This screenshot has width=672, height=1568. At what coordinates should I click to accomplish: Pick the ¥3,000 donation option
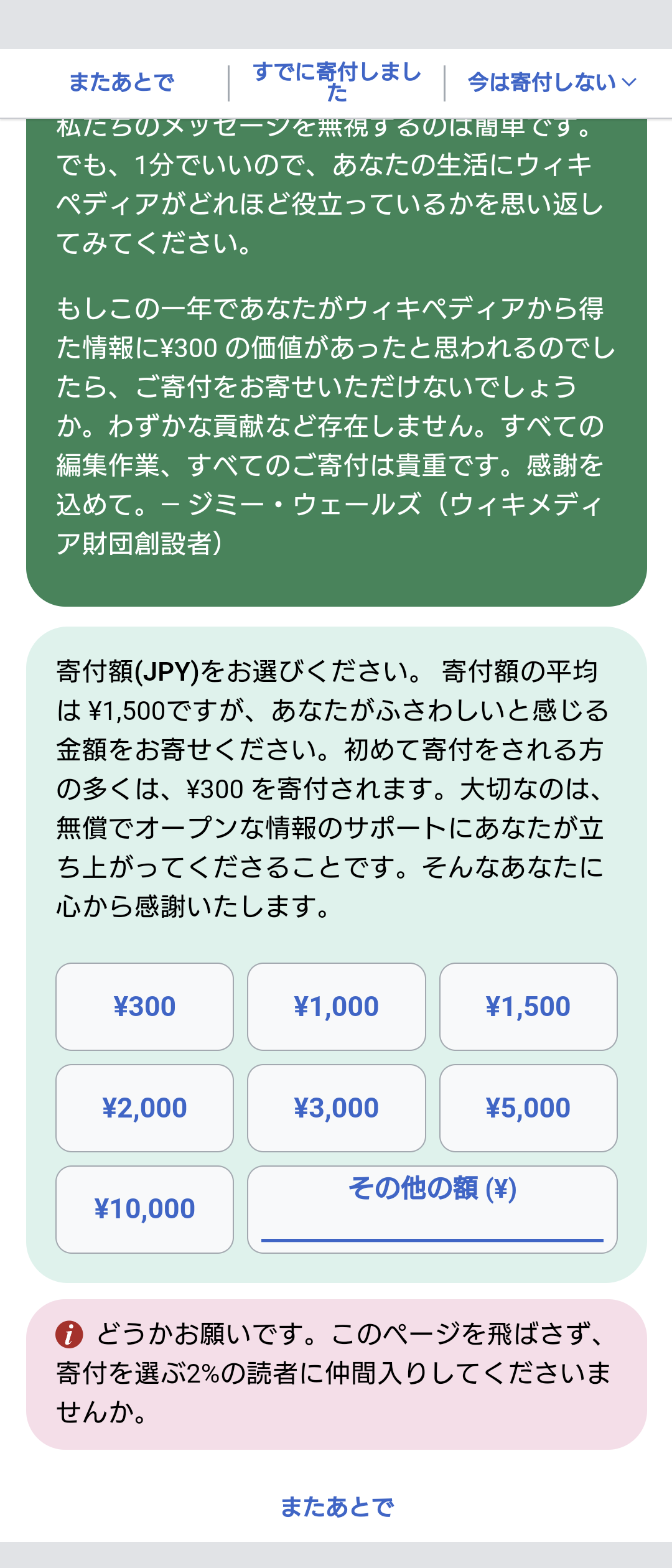point(336,1108)
